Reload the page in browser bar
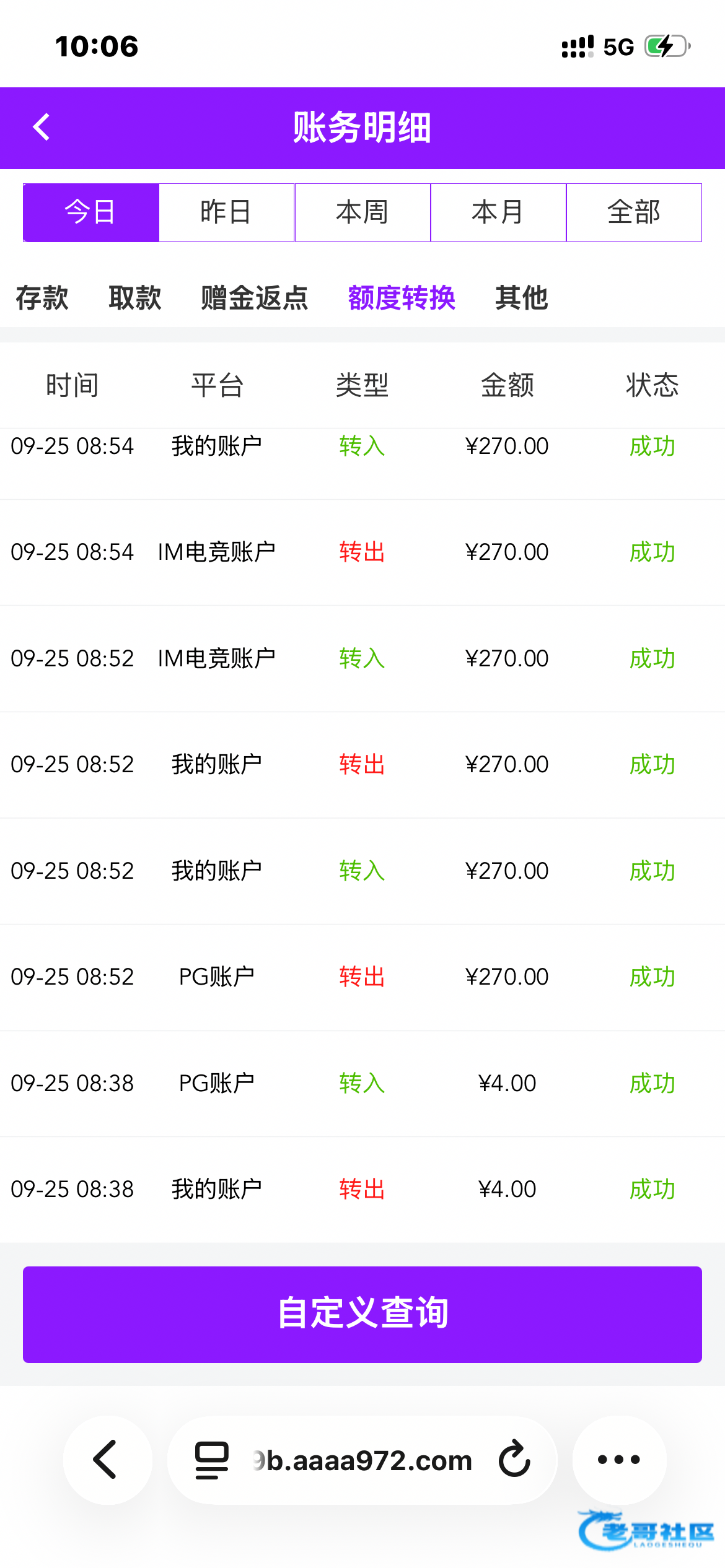 pos(515,1460)
